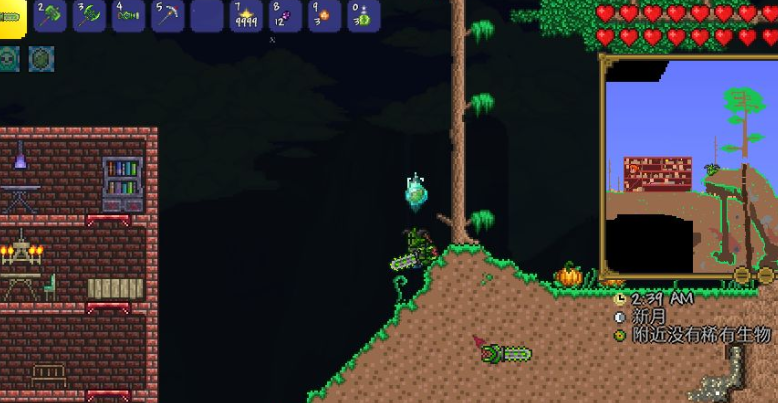
Task: Select the fallen star stack of 9999
Action: pyautogui.click(x=246, y=16)
